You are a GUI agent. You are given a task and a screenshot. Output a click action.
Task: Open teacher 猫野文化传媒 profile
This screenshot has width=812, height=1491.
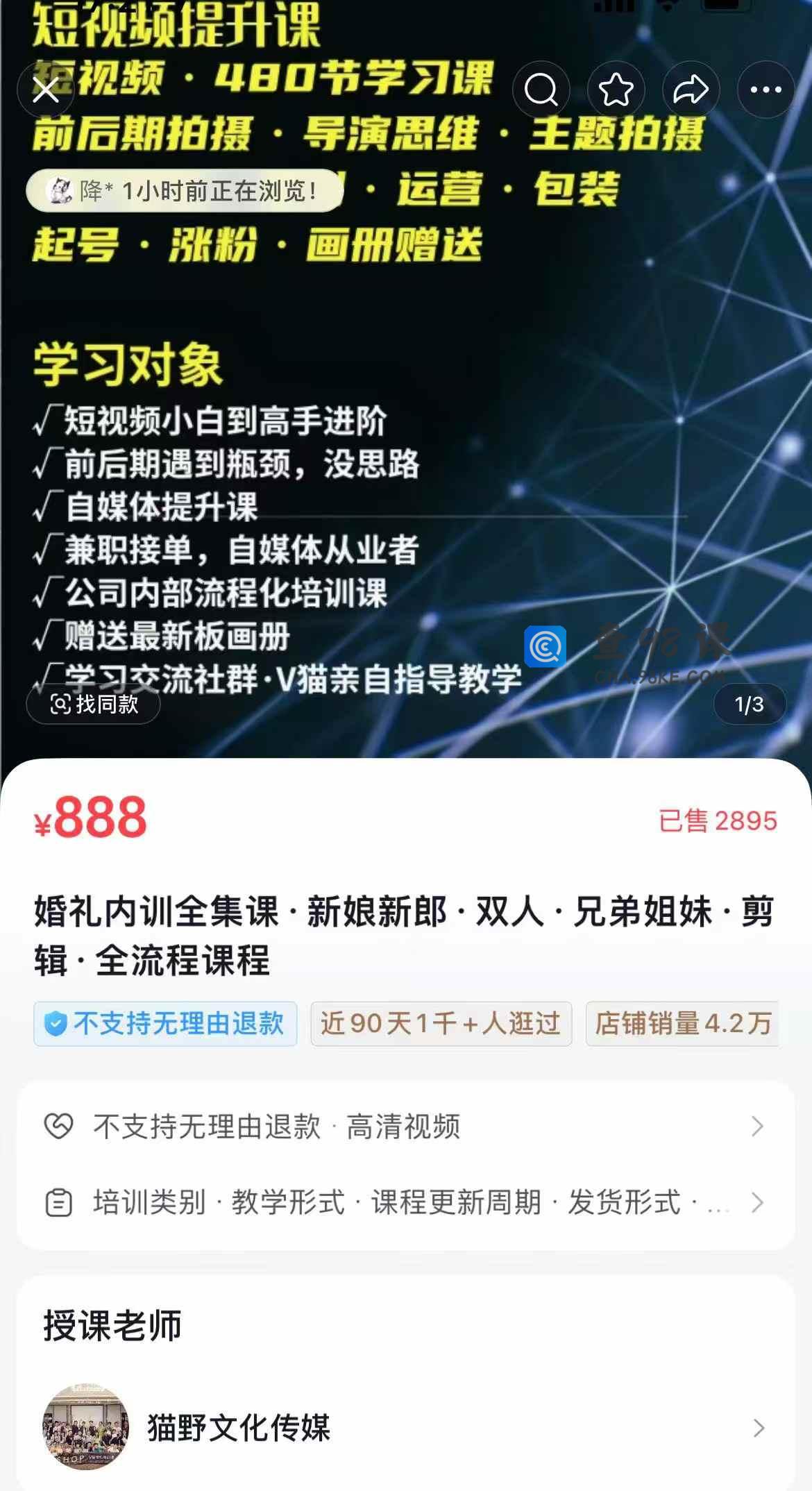point(405,1428)
